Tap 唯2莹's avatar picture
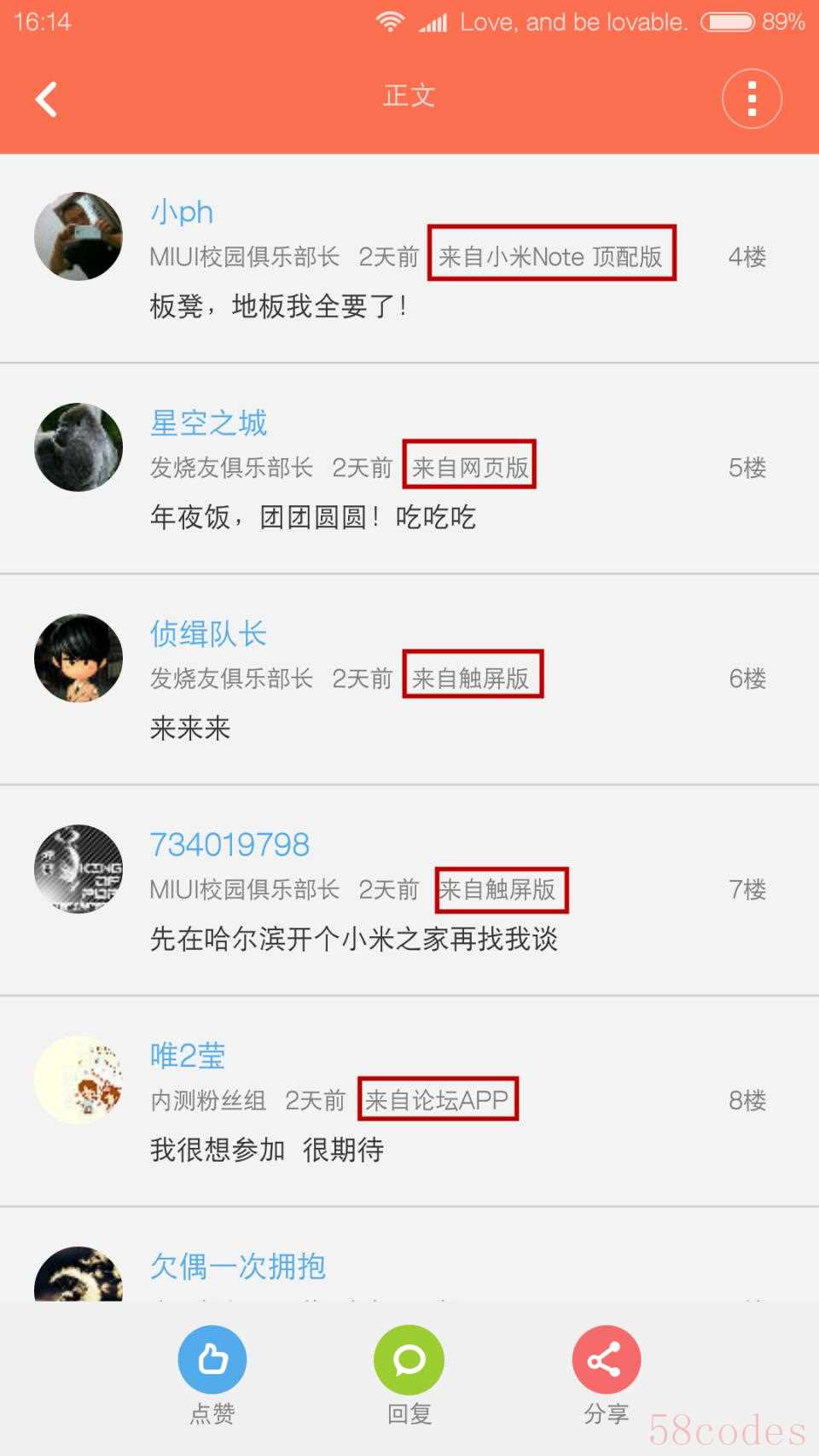819x1456 pixels. [x=78, y=1080]
